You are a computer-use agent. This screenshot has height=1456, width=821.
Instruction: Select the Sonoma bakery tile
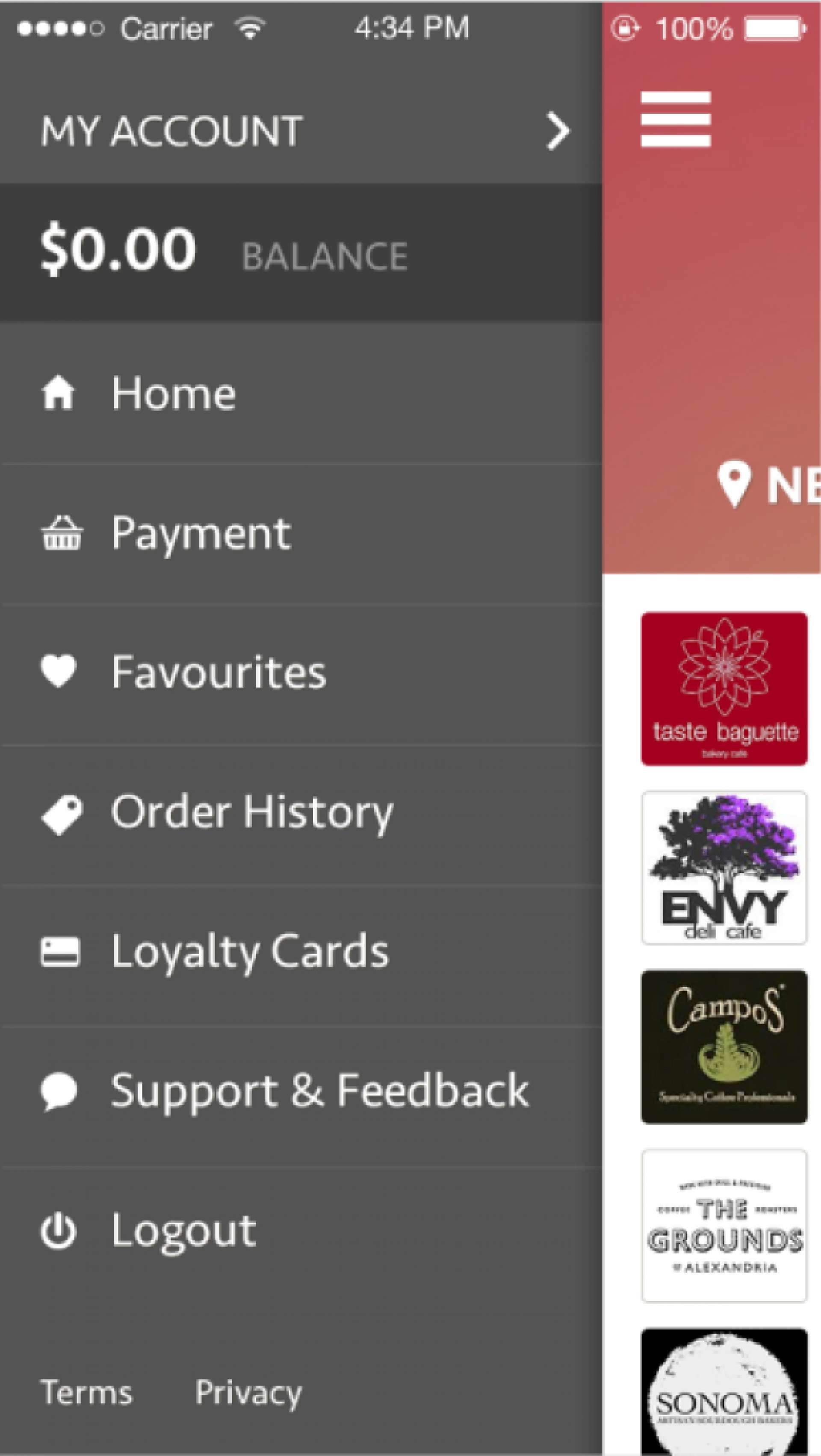(x=724, y=1391)
